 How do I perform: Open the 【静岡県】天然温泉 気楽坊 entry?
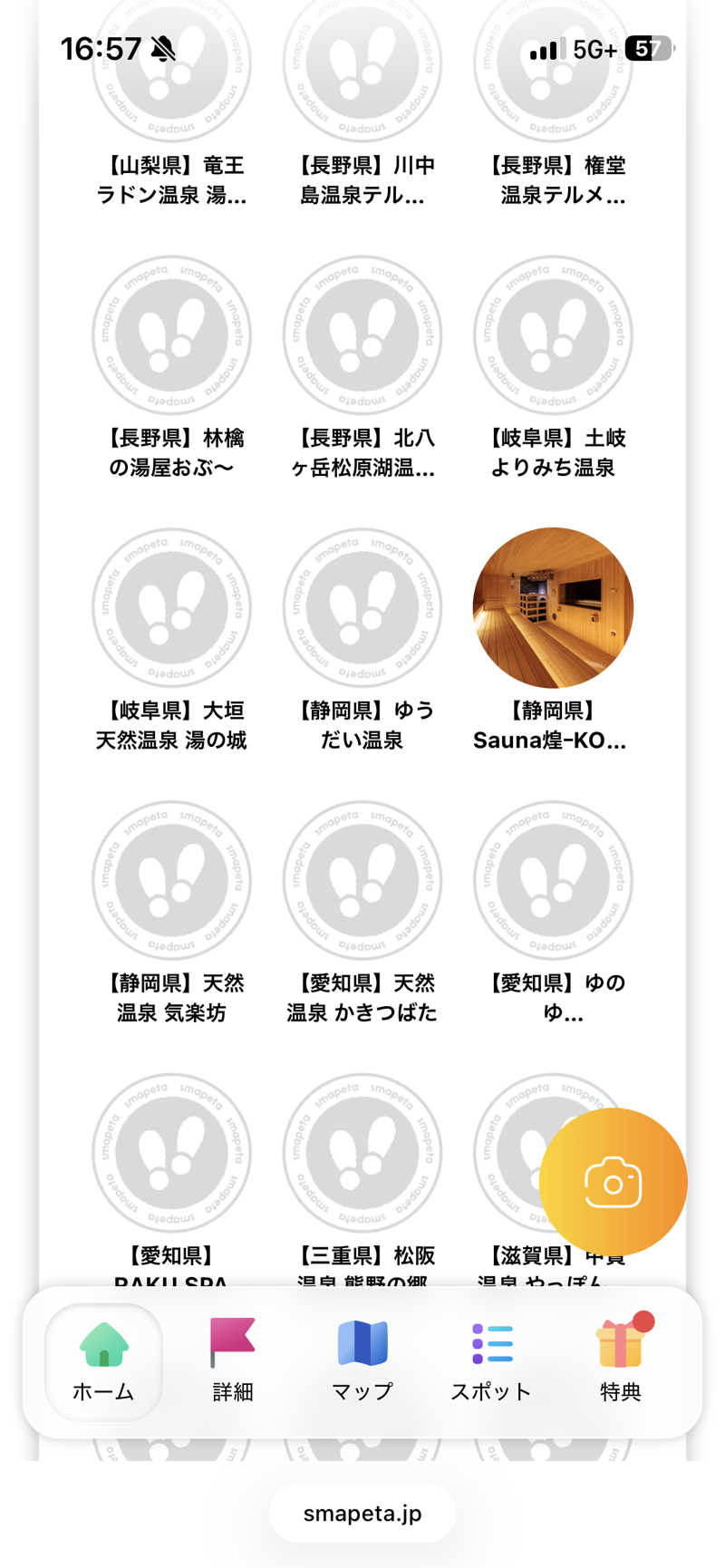(172, 881)
